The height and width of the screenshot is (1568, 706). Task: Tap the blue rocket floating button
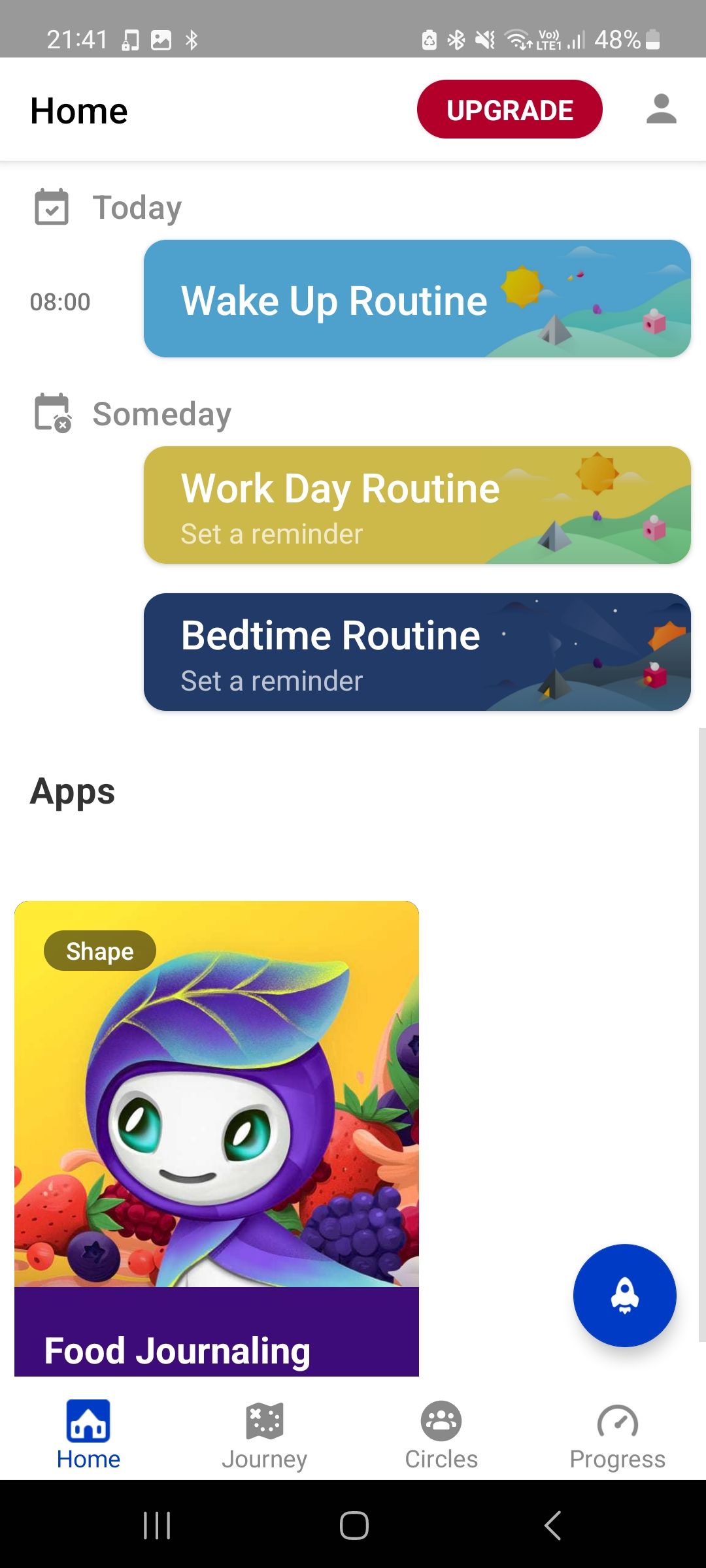(624, 1295)
